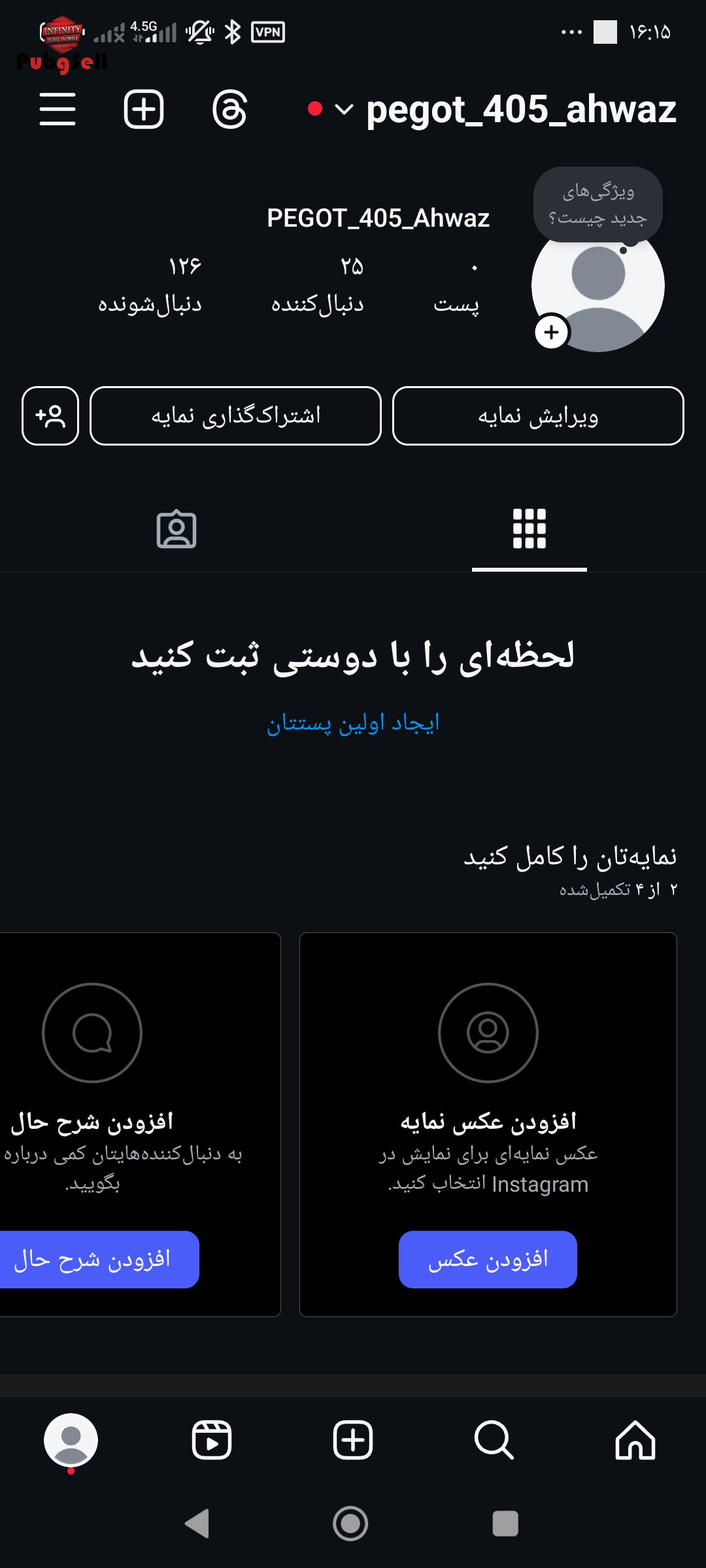Open the hamburger menu
This screenshot has width=706, height=1568.
point(58,109)
